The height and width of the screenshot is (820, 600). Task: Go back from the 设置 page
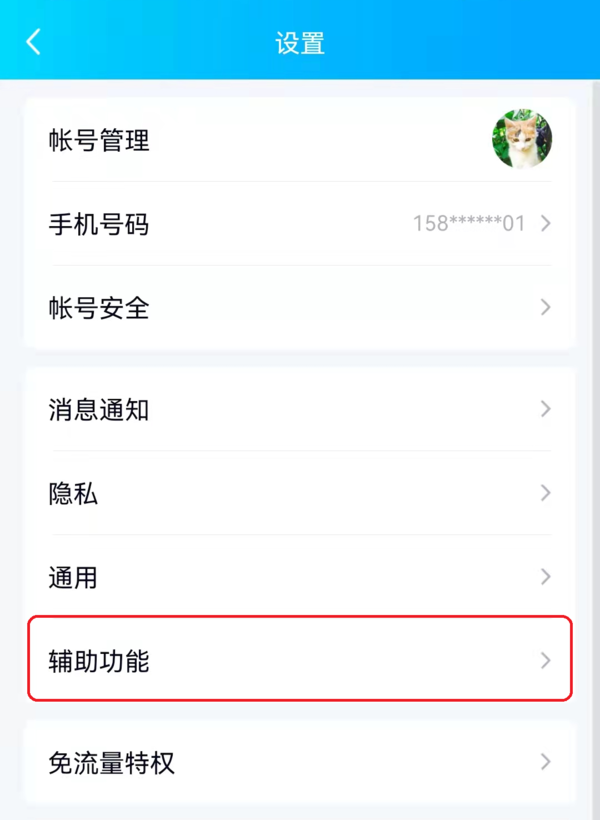34,42
